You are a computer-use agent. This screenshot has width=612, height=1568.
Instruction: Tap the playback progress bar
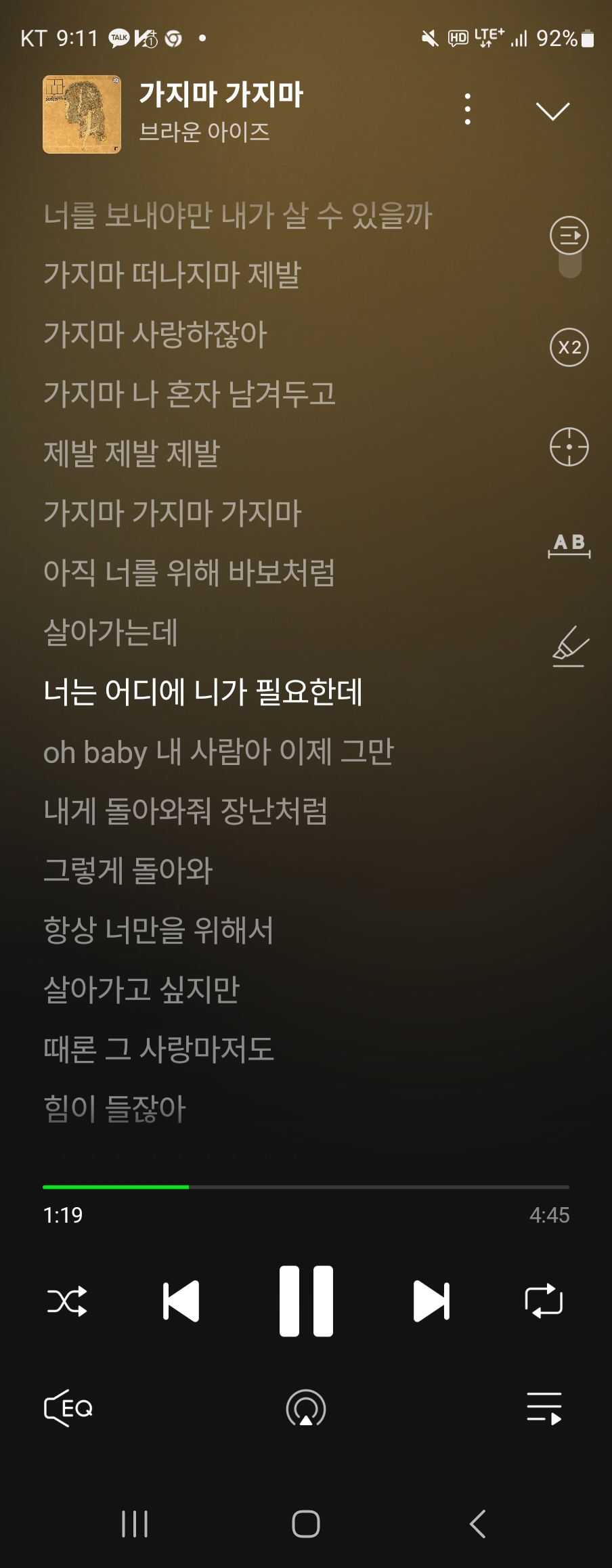(306, 1187)
